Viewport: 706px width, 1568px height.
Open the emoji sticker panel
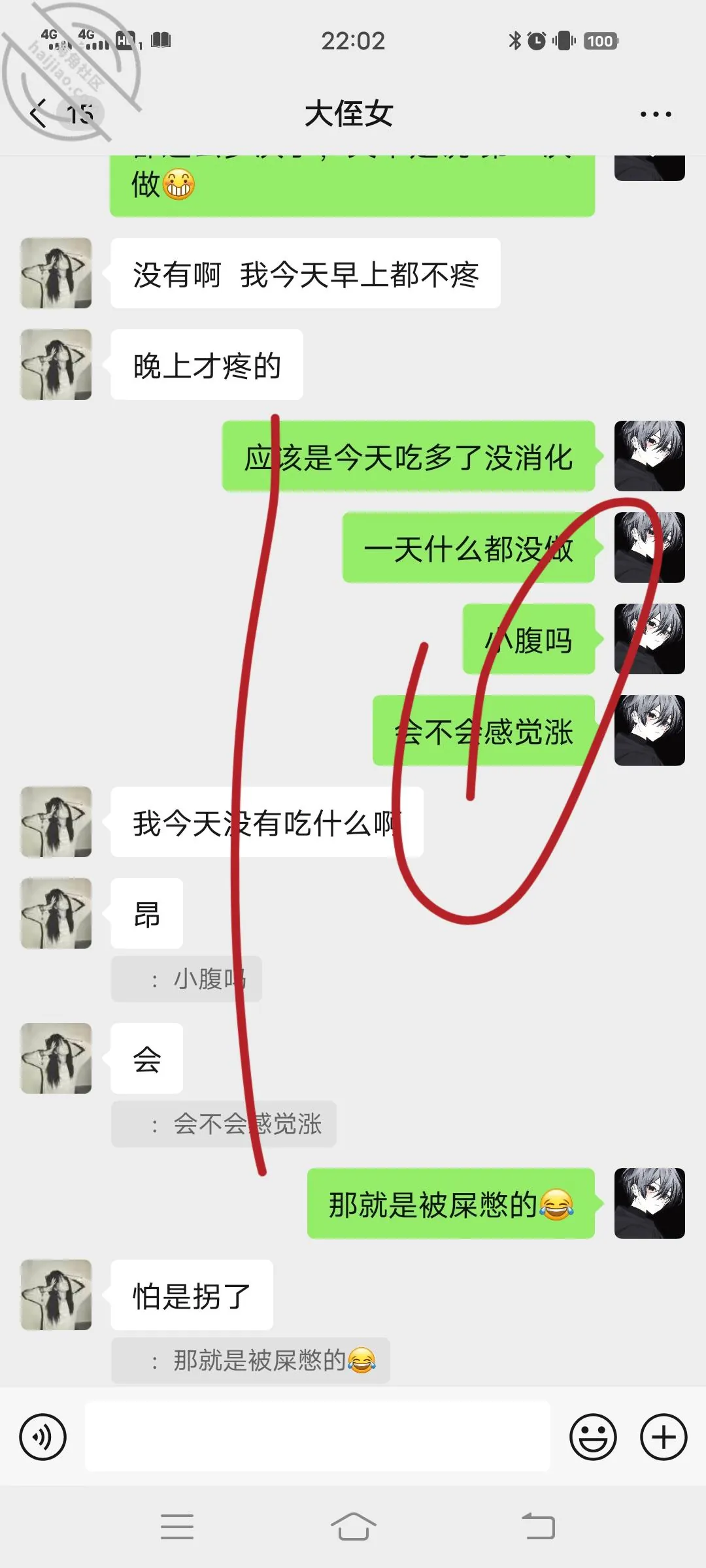(593, 1437)
